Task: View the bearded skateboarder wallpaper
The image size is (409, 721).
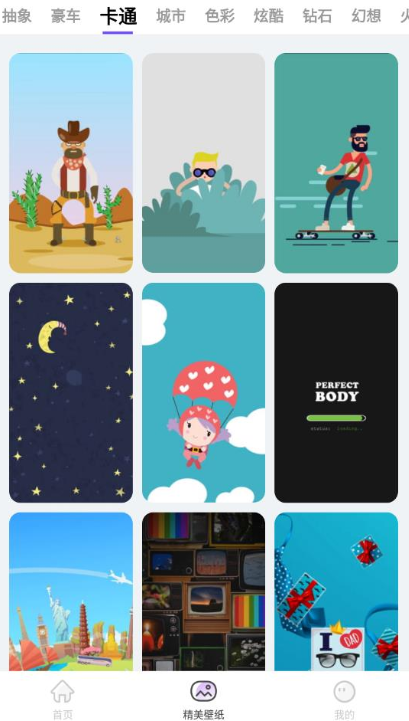Action: click(x=336, y=163)
